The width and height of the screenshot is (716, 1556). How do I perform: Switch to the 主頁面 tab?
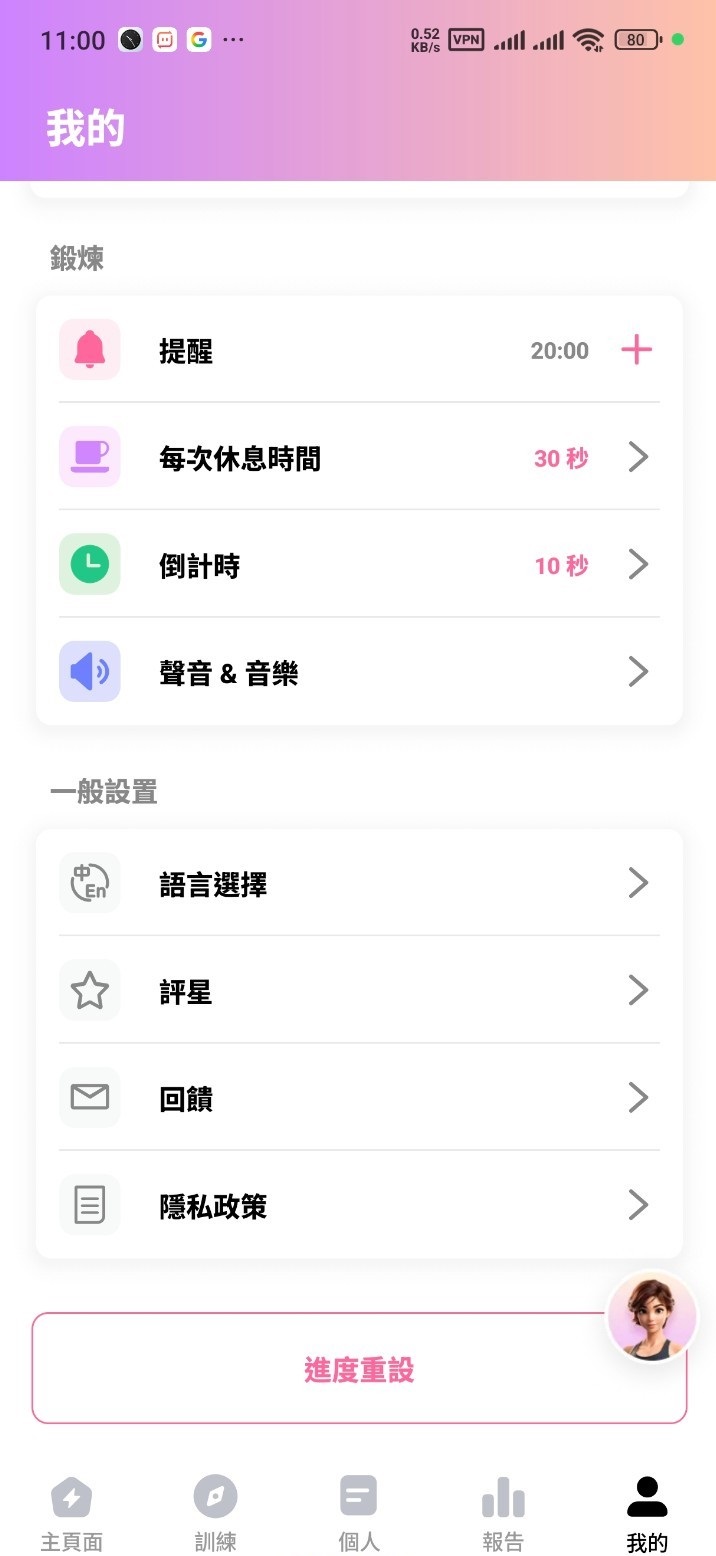pyautogui.click(x=71, y=1512)
